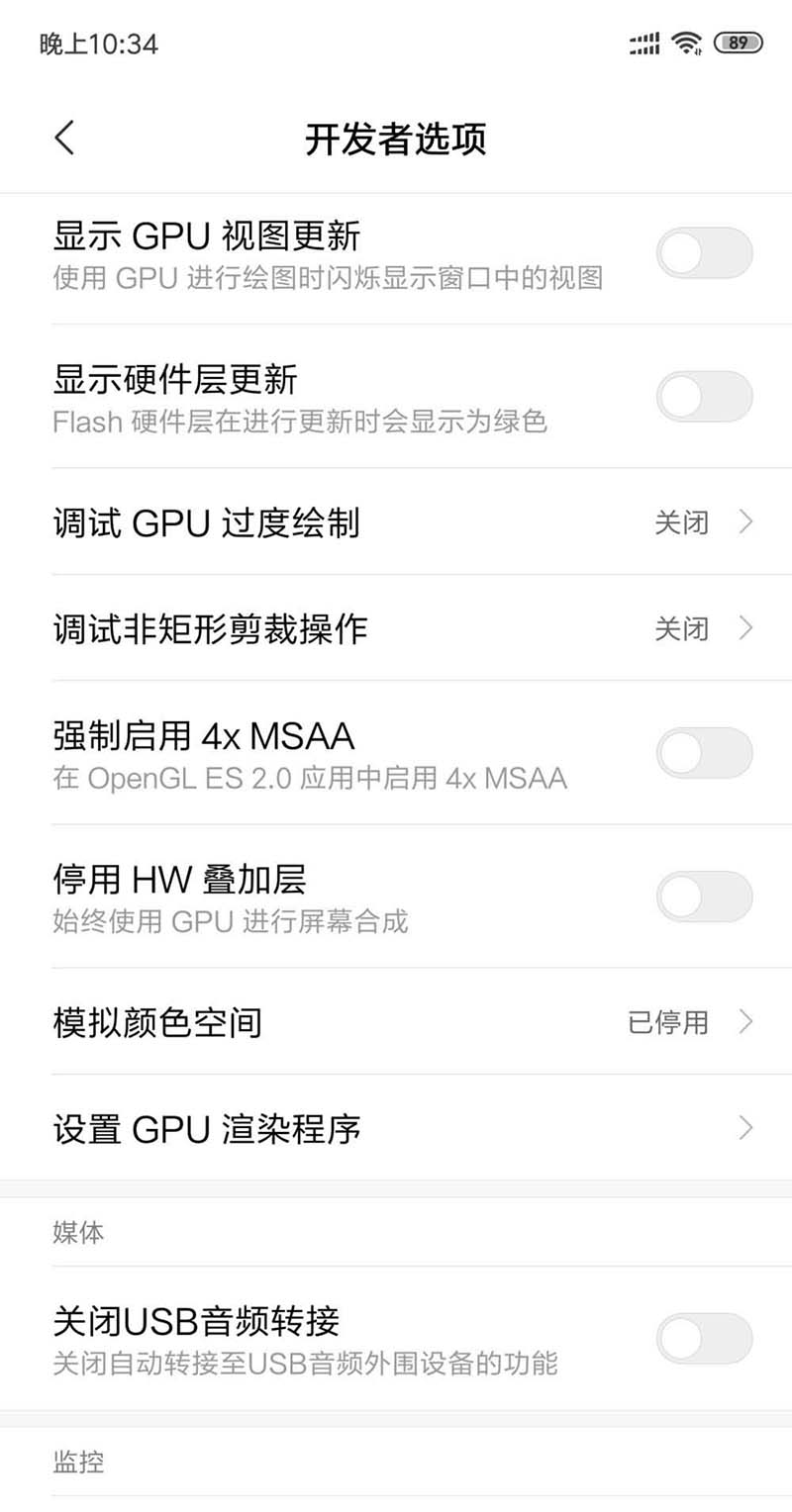The image size is (792, 1512).
Task: Switch on 停用 HW 叠加层
Action: pyautogui.click(x=704, y=897)
